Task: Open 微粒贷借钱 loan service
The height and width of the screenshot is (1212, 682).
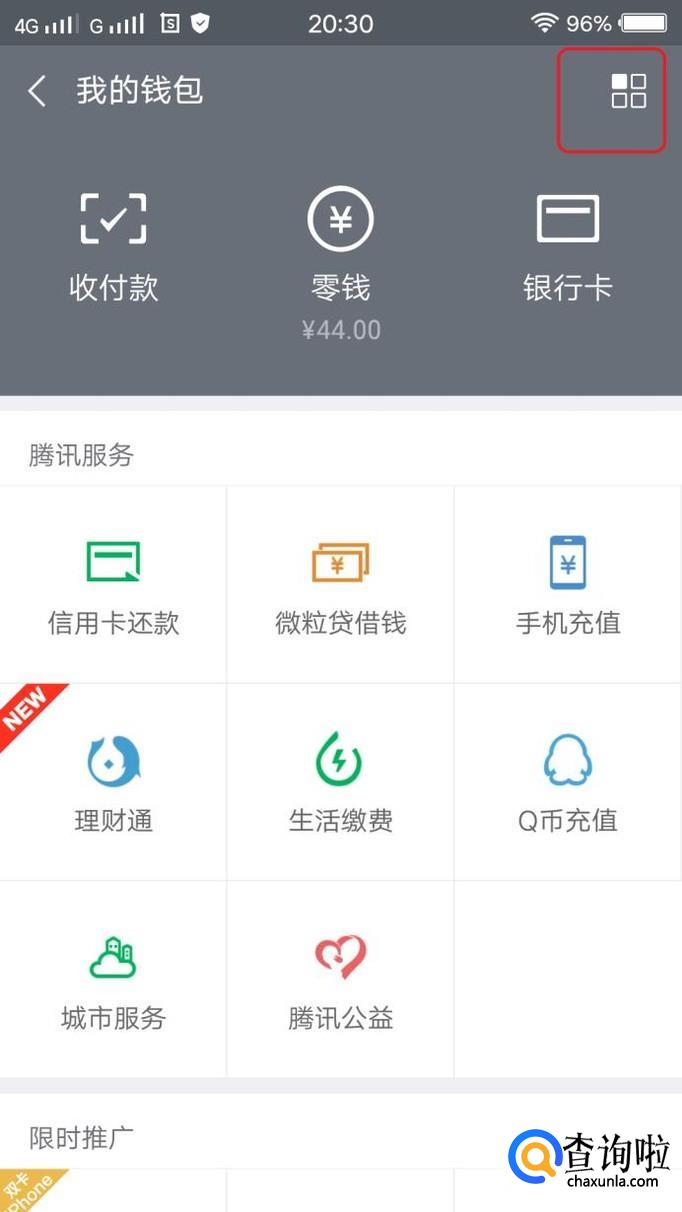Action: coord(341,586)
